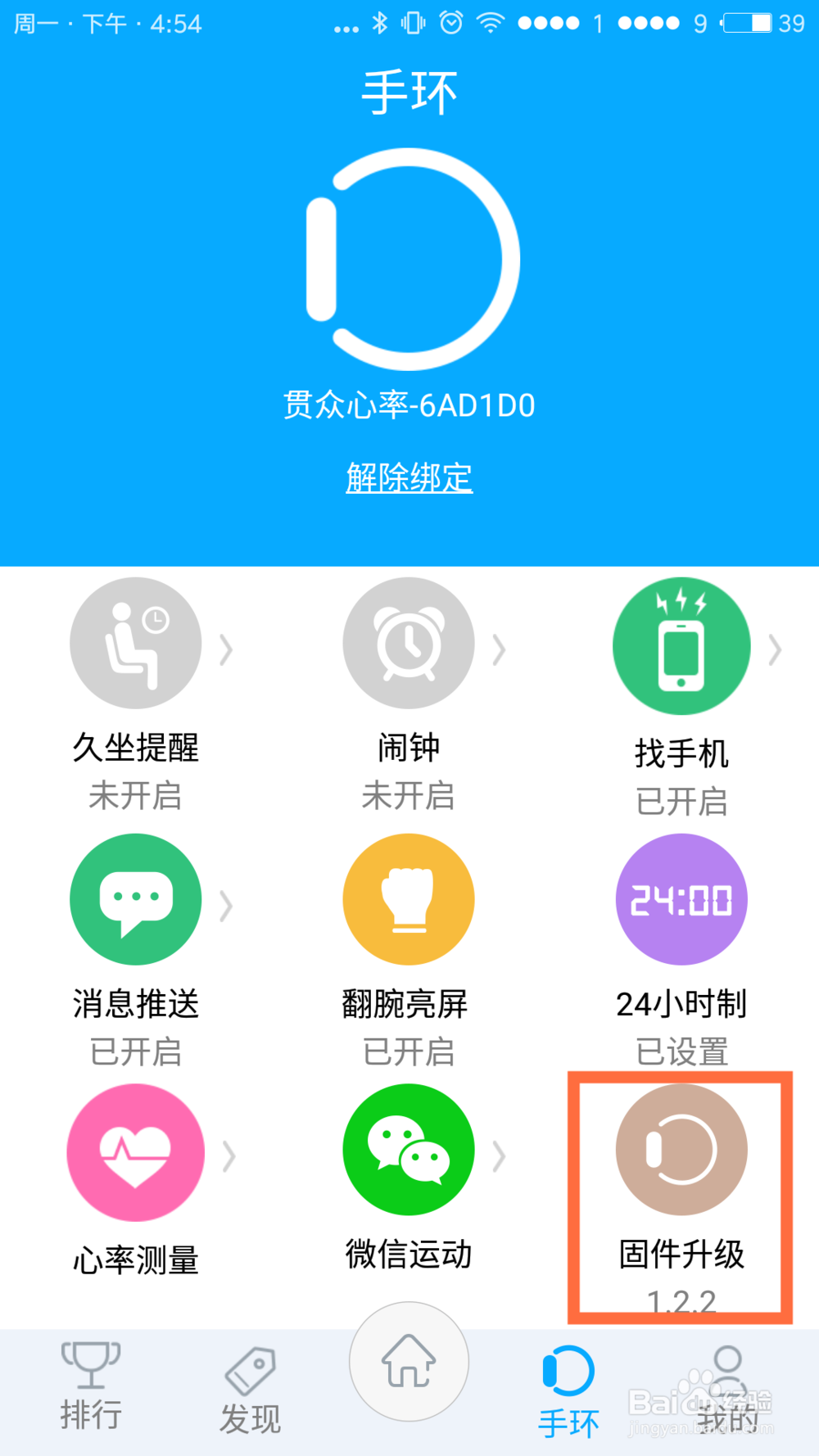Go to the home tab
This screenshot has width=819, height=1456.
[x=409, y=1362]
